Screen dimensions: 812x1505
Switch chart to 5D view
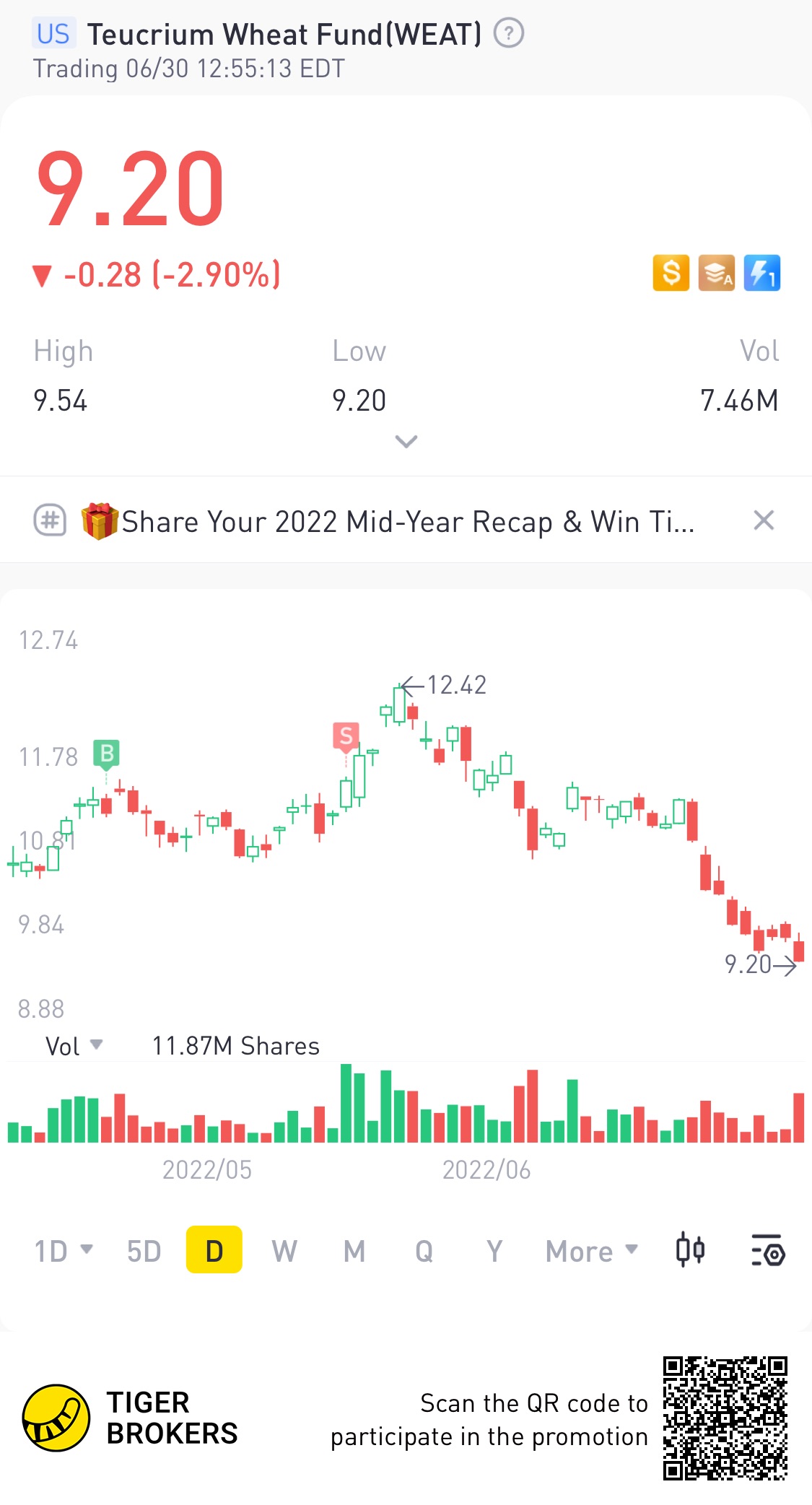tap(144, 1251)
